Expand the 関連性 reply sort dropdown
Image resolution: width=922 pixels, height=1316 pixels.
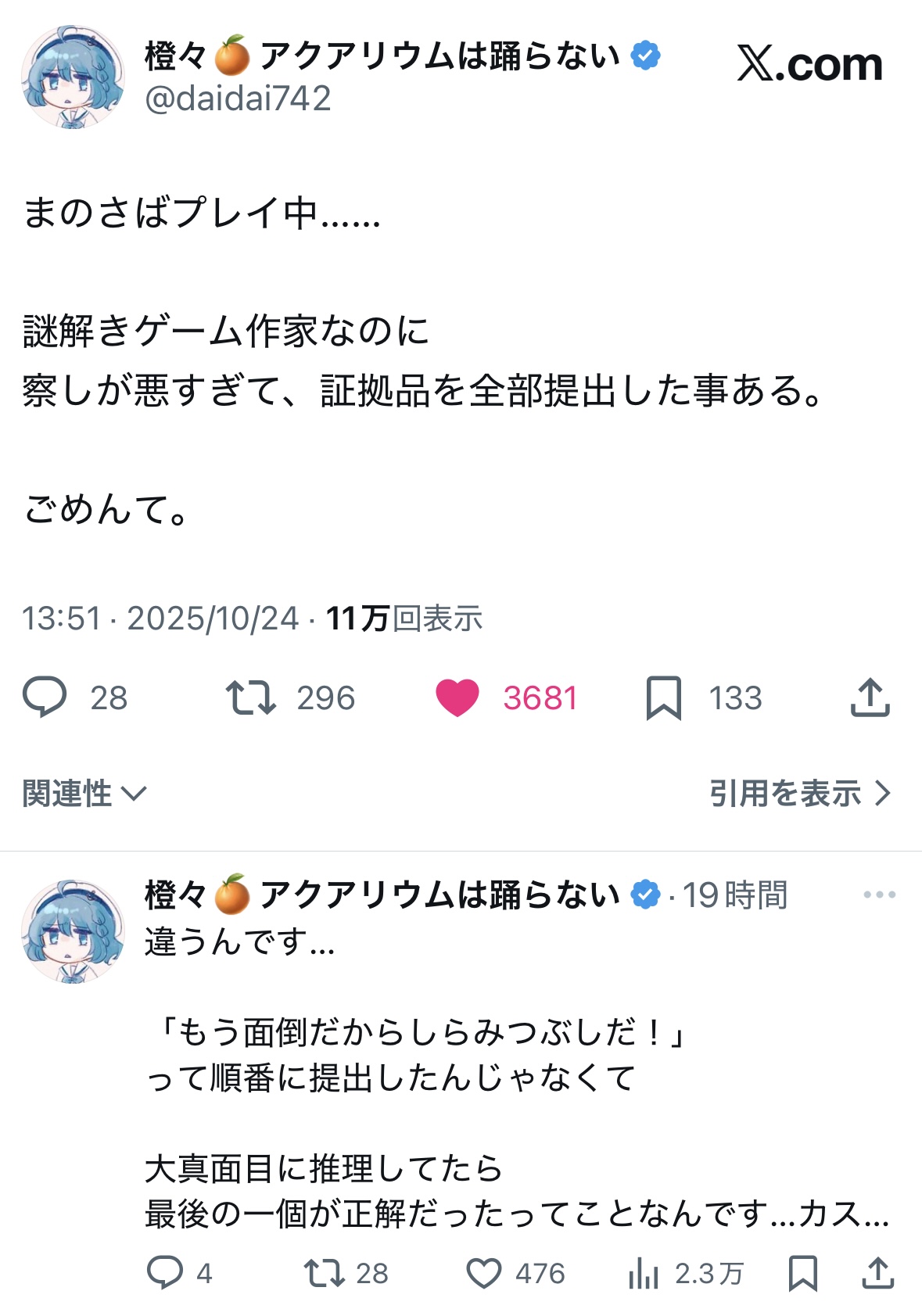84,794
